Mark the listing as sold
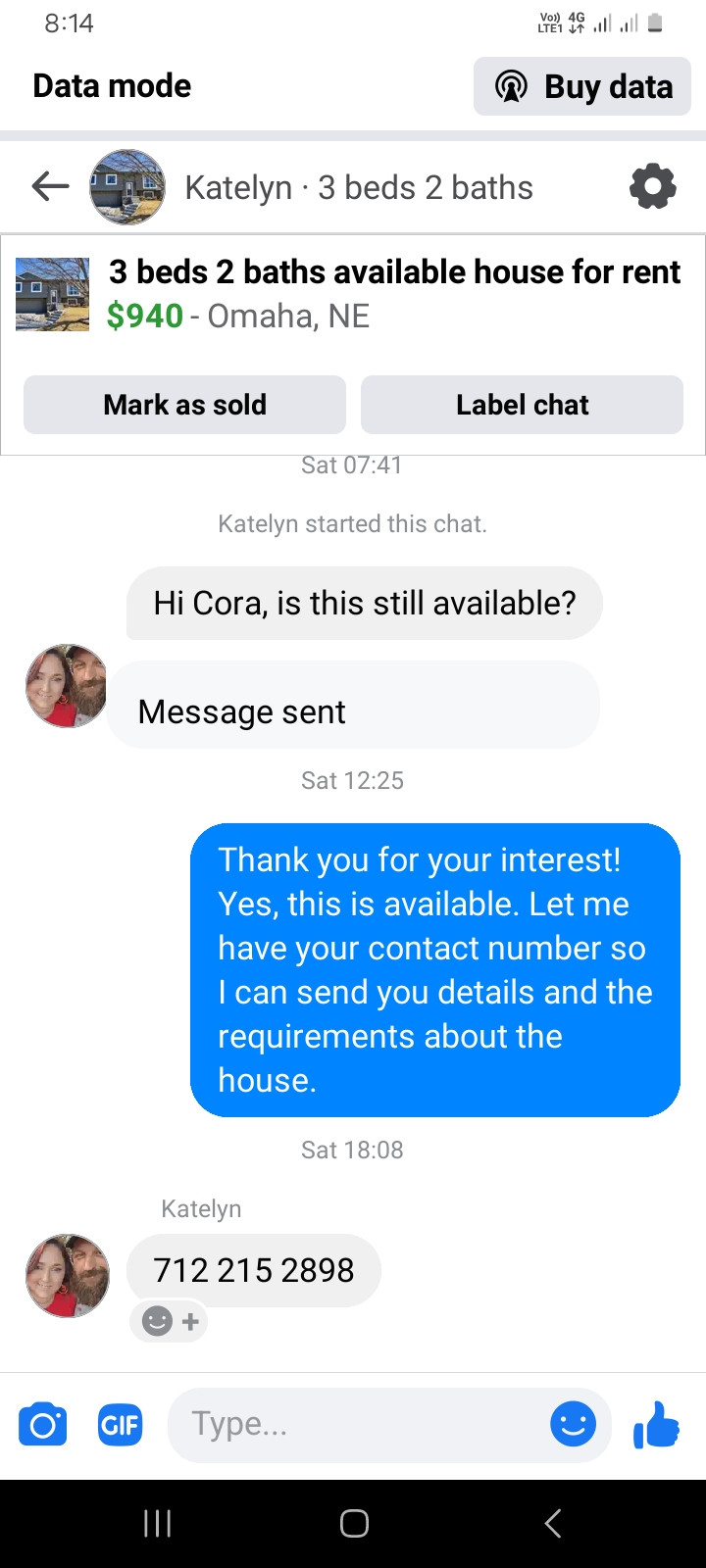The width and height of the screenshot is (706, 1568). click(x=184, y=405)
